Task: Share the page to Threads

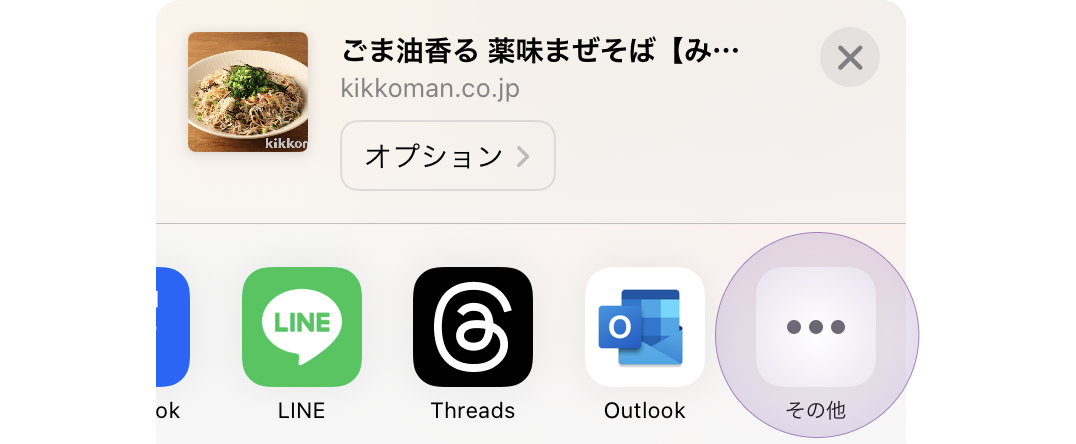Action: (473, 327)
